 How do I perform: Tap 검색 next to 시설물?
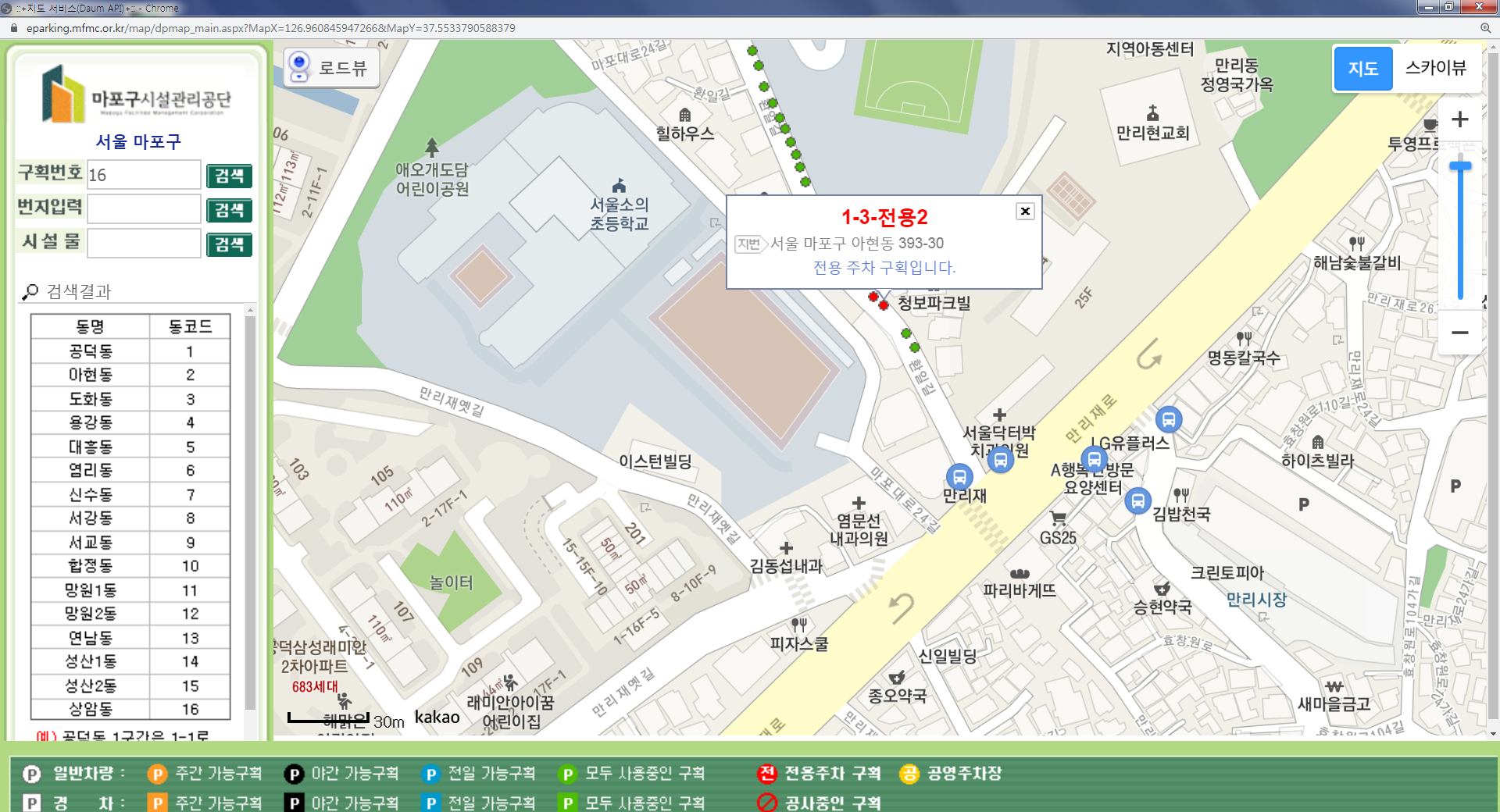(x=229, y=244)
